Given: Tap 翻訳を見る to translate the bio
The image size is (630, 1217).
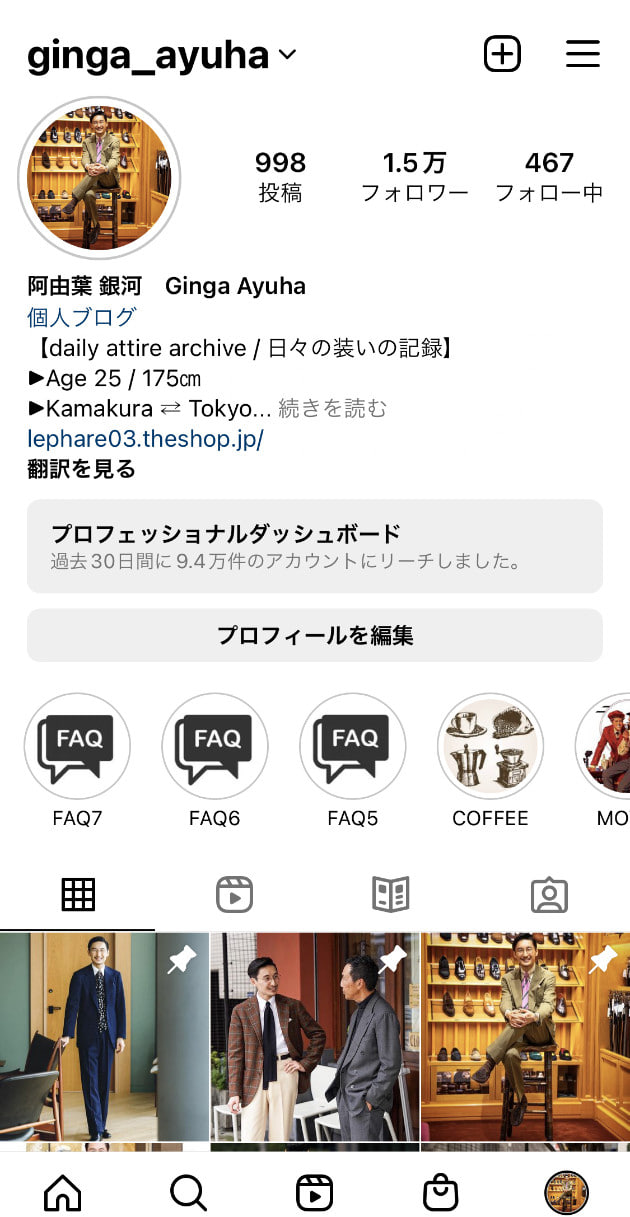Looking at the screenshot, I should (x=82, y=468).
